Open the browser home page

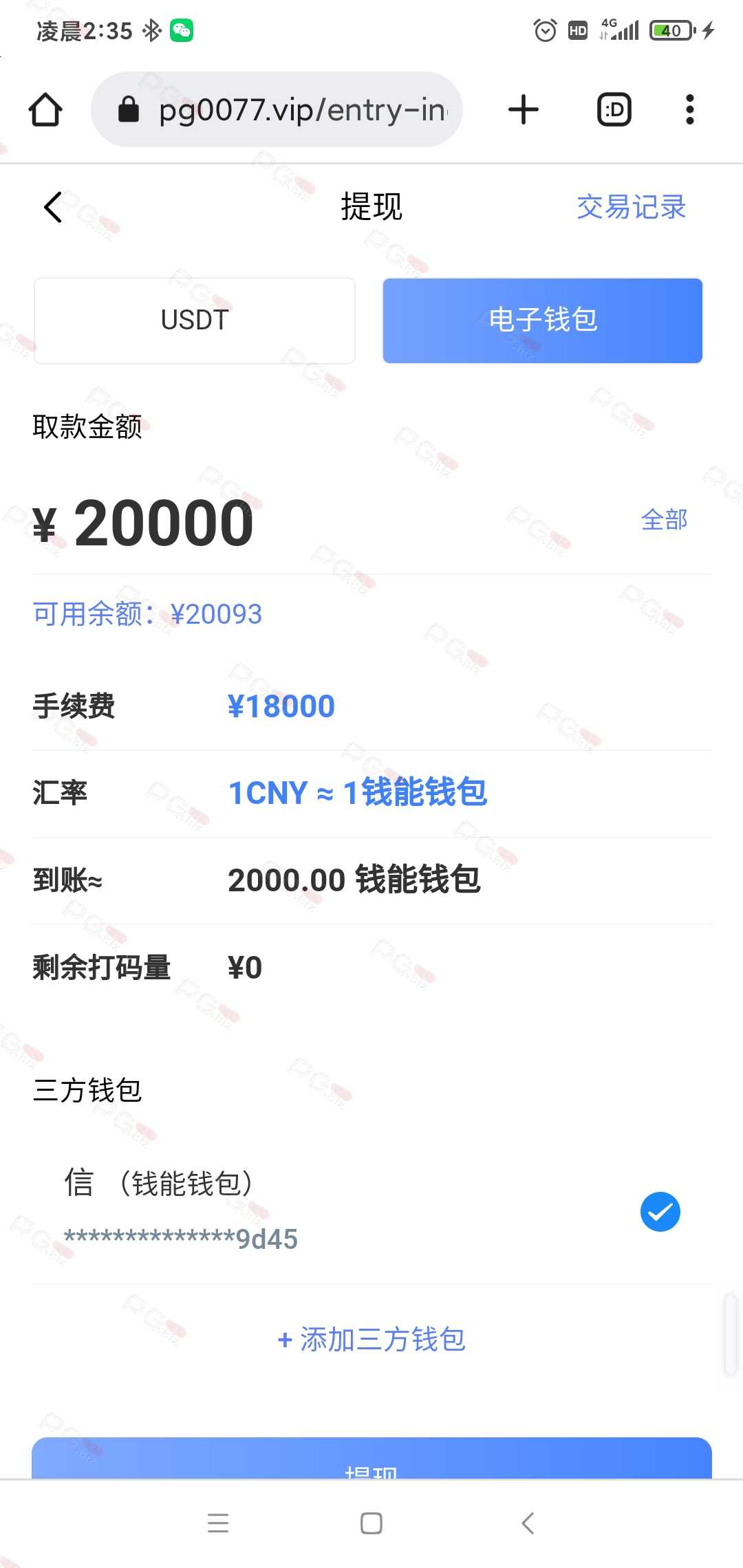click(x=45, y=110)
